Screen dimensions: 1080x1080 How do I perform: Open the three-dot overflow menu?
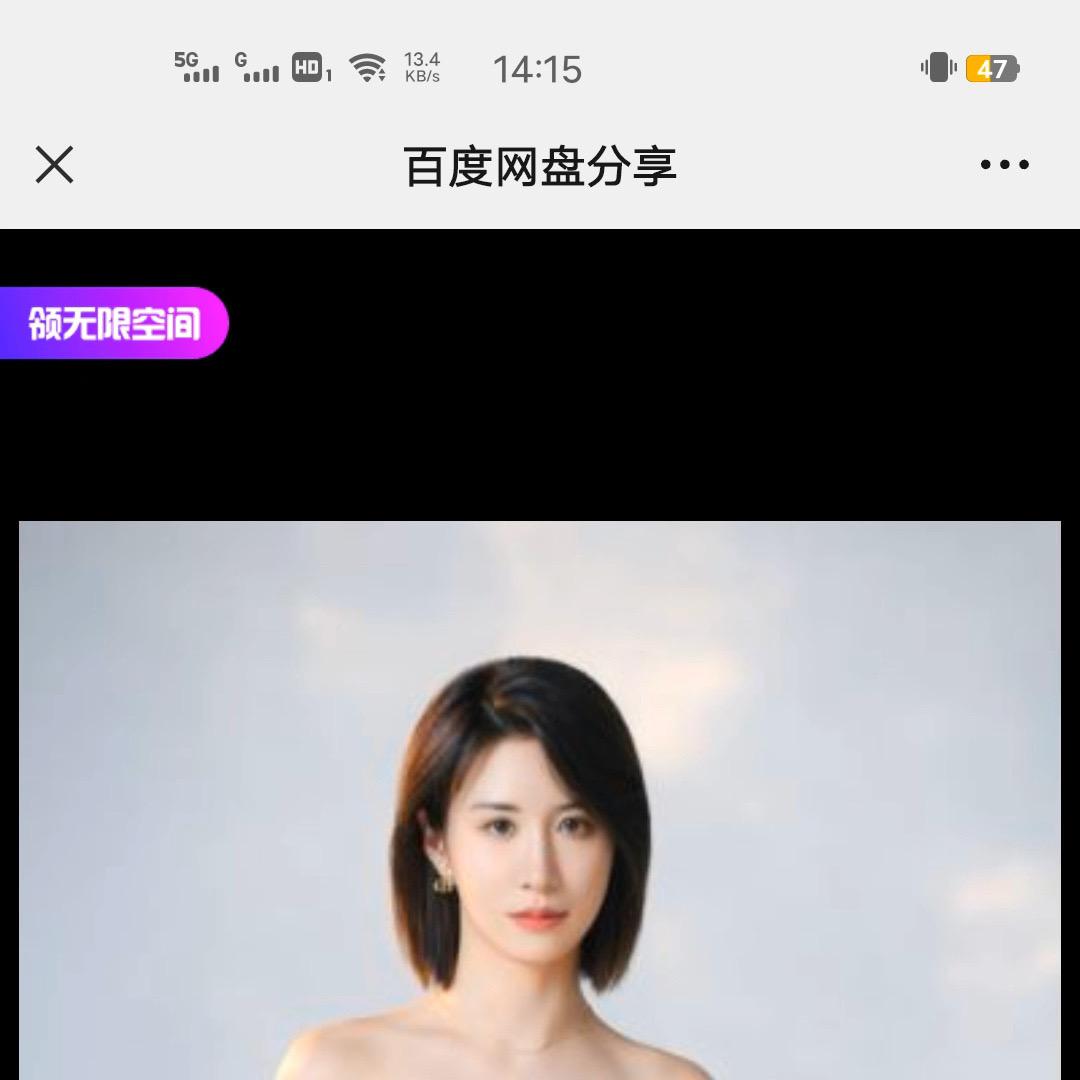pyautogui.click(x=1004, y=165)
